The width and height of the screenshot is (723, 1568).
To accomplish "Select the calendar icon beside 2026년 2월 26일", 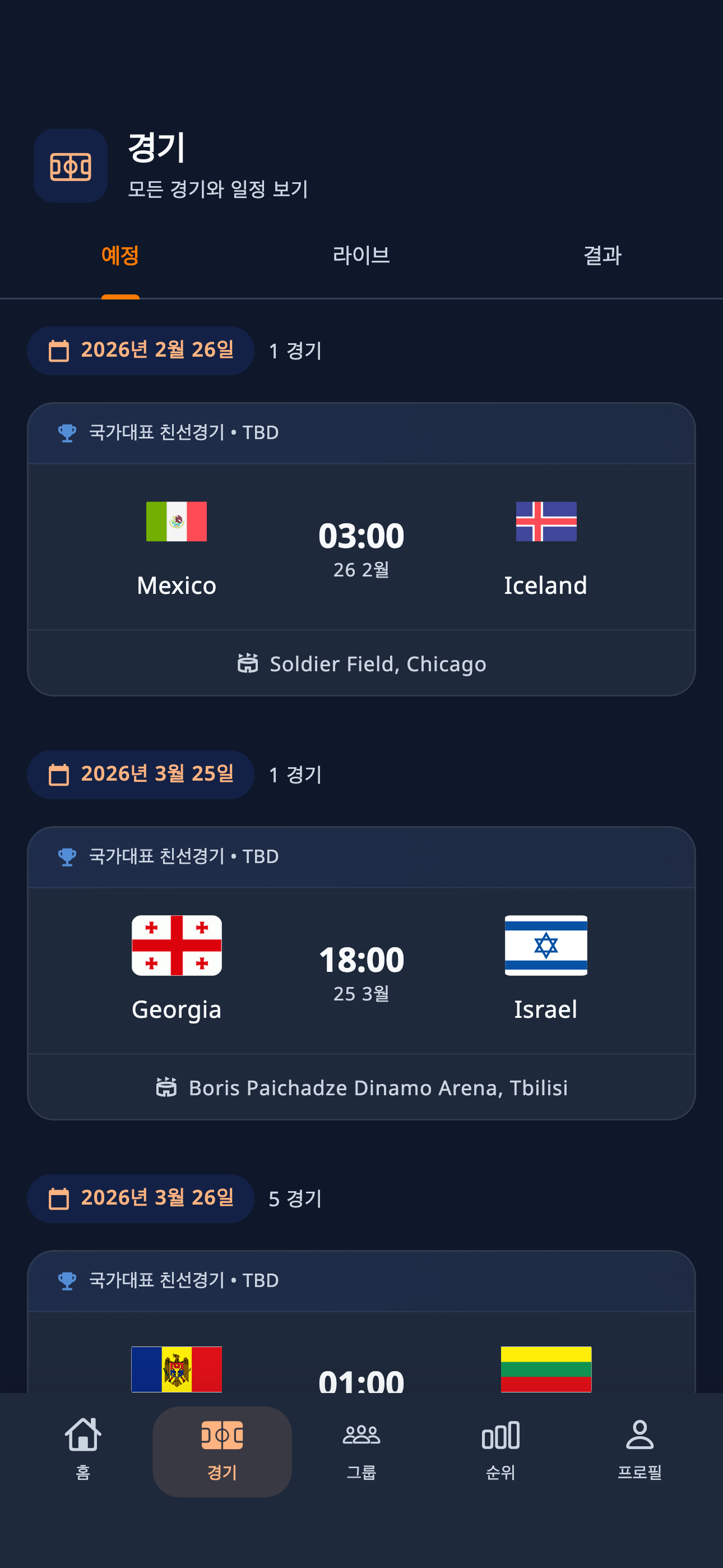I will tap(59, 349).
